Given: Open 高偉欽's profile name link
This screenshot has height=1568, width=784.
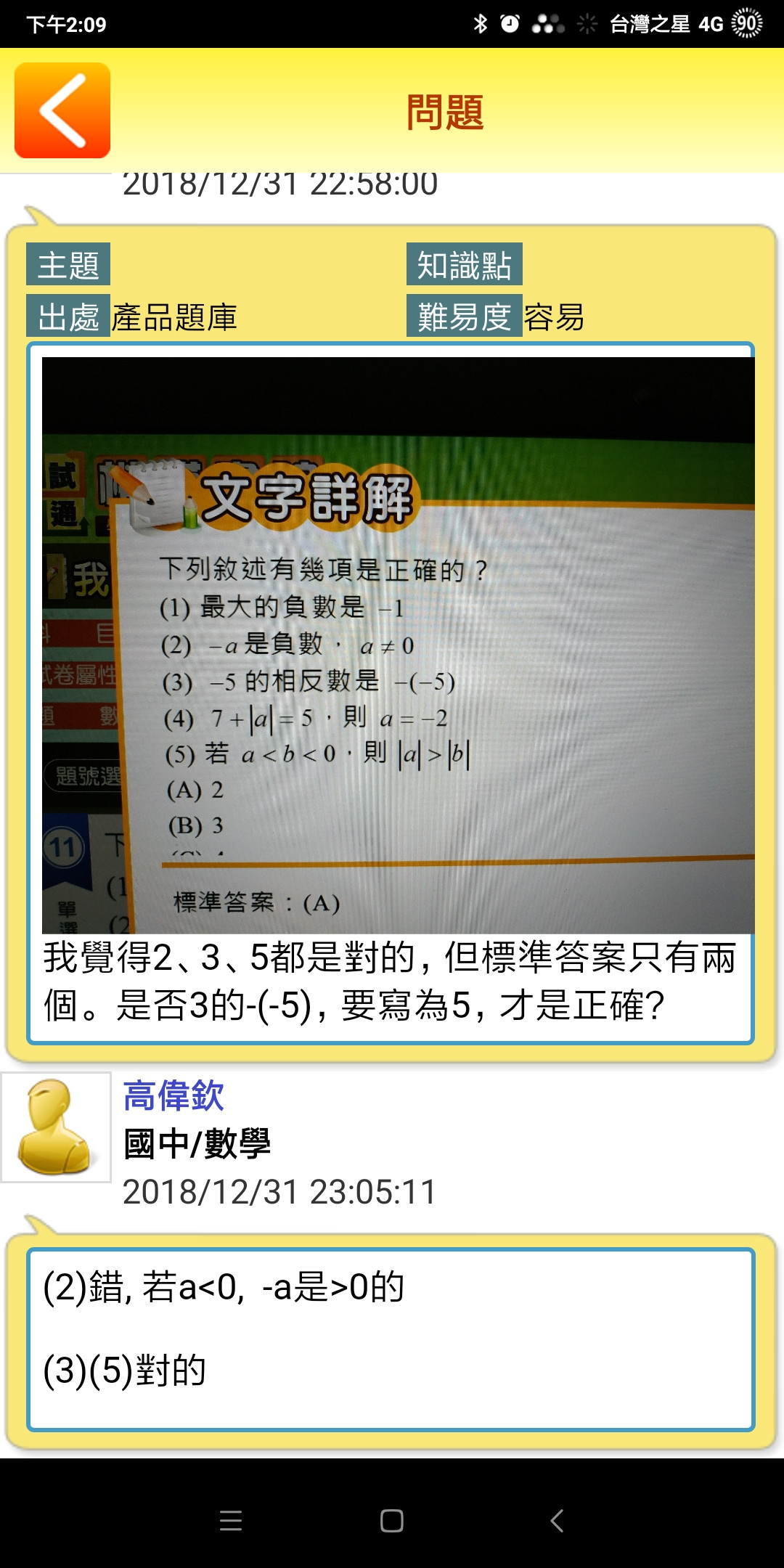Looking at the screenshot, I should 173,1095.
